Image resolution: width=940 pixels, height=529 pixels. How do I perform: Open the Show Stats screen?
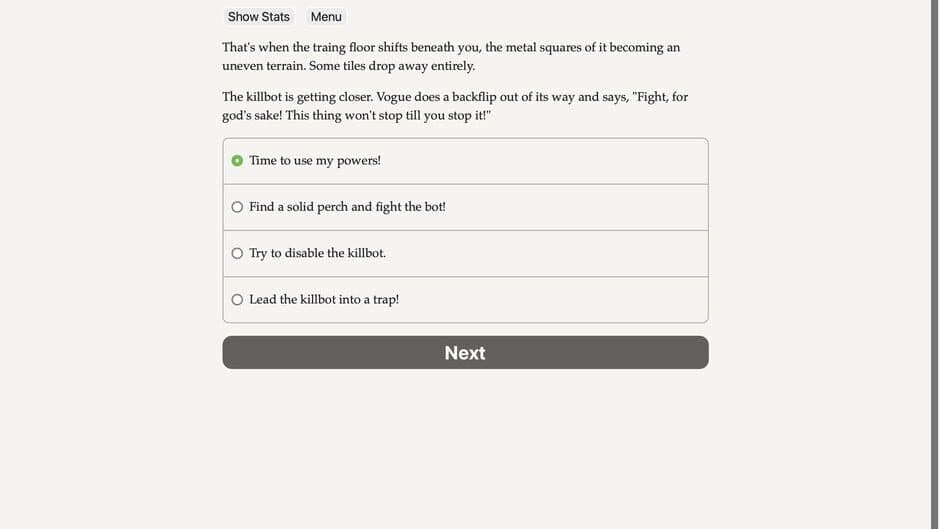pyautogui.click(x=258, y=17)
